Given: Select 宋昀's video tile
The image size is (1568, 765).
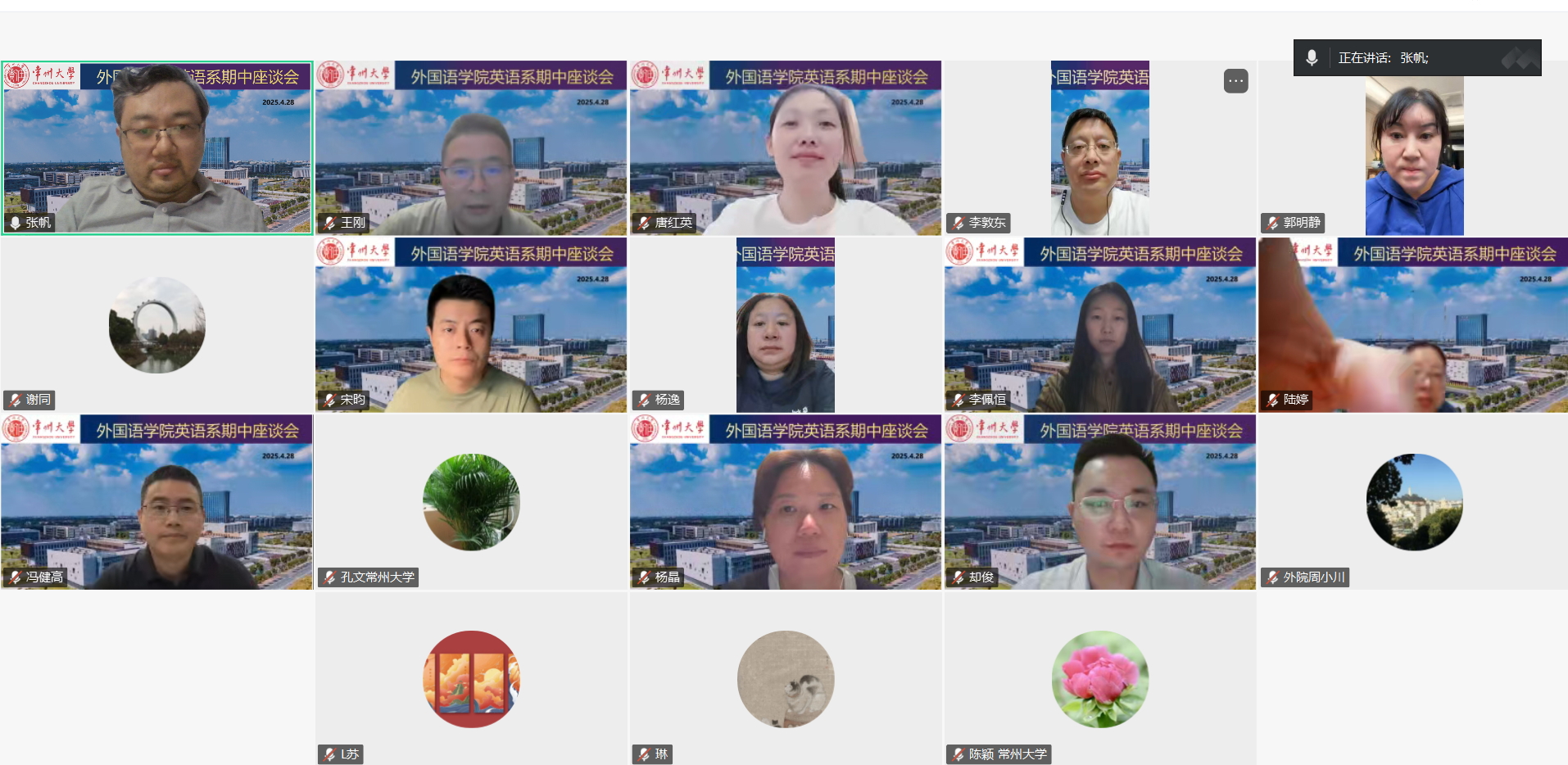Looking at the screenshot, I should [471, 325].
